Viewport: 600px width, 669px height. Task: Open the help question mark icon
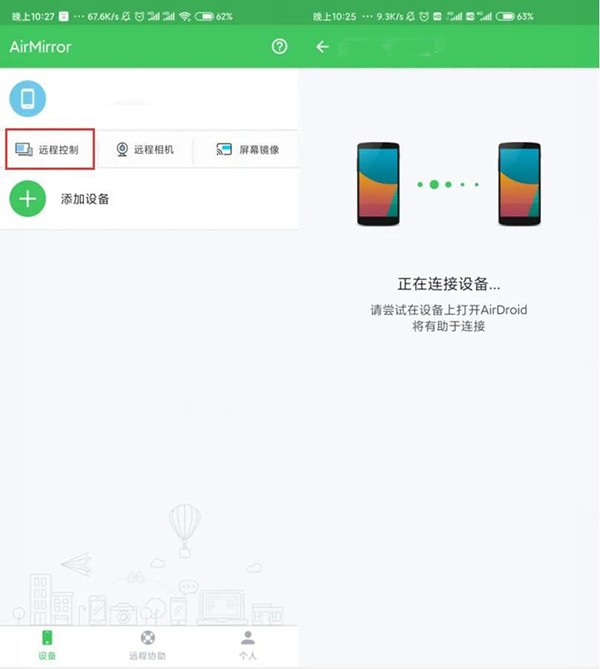click(279, 47)
